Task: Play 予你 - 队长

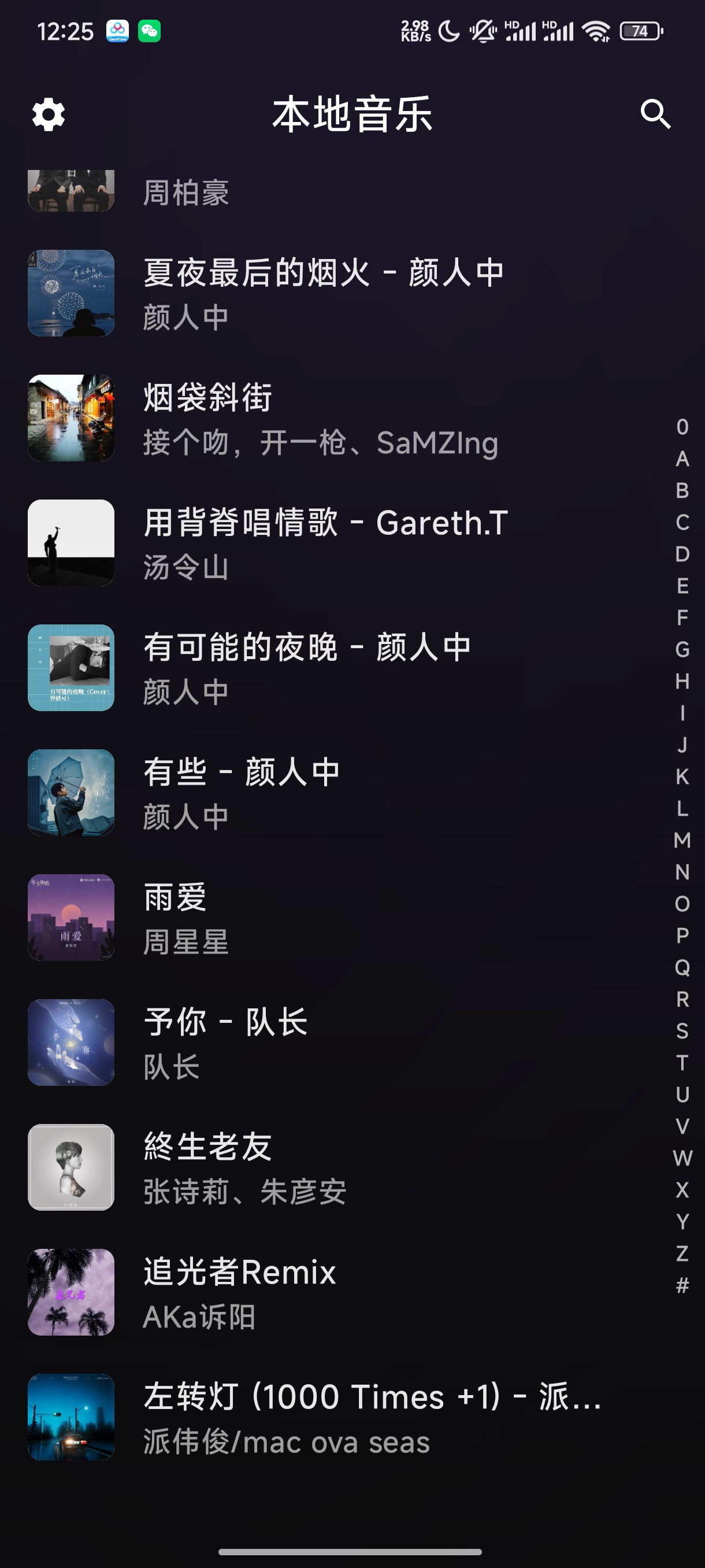Action: pos(322,1042)
